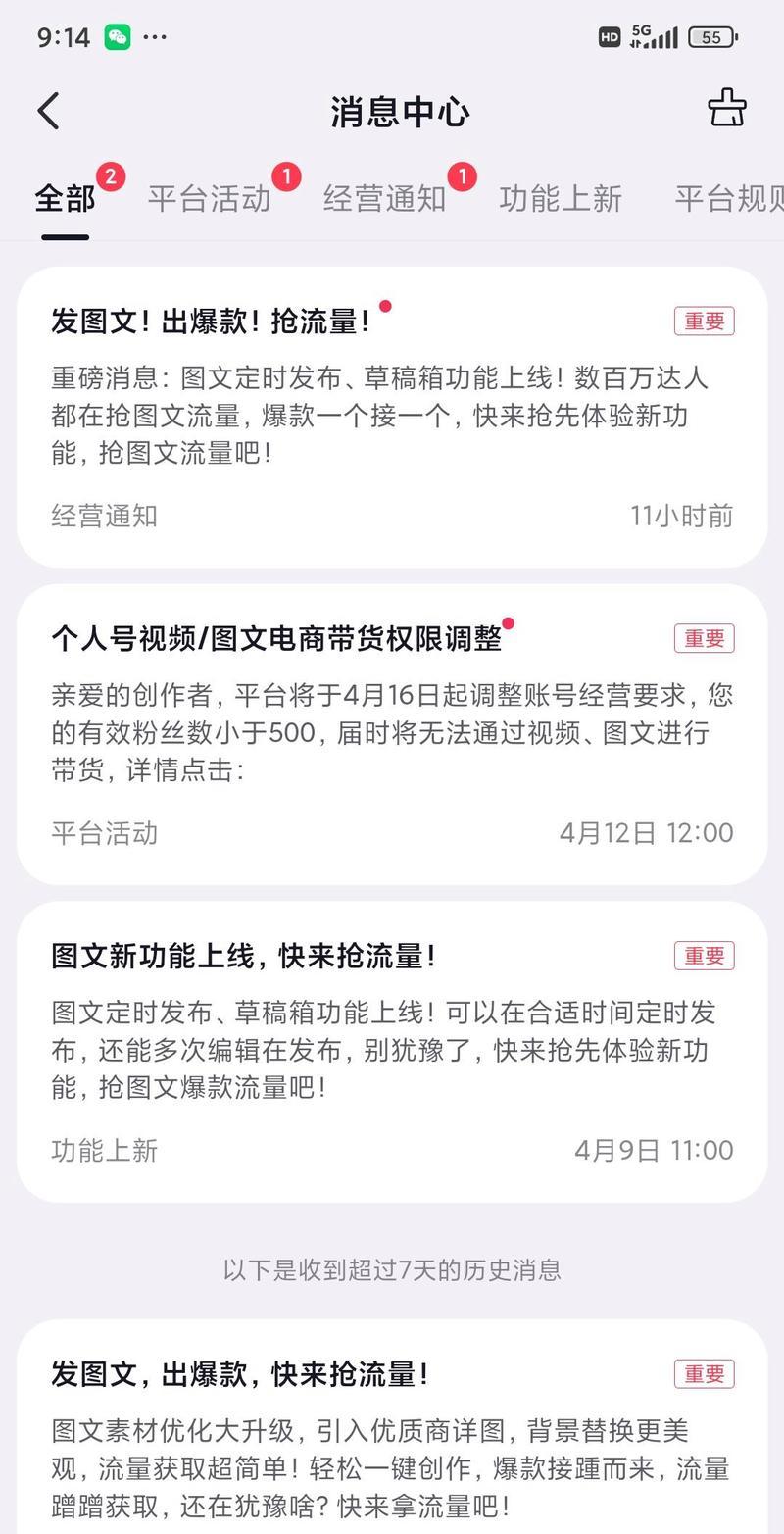This screenshot has width=784, height=1534.
Task: Select the 全部 tab
Action: pos(63,199)
